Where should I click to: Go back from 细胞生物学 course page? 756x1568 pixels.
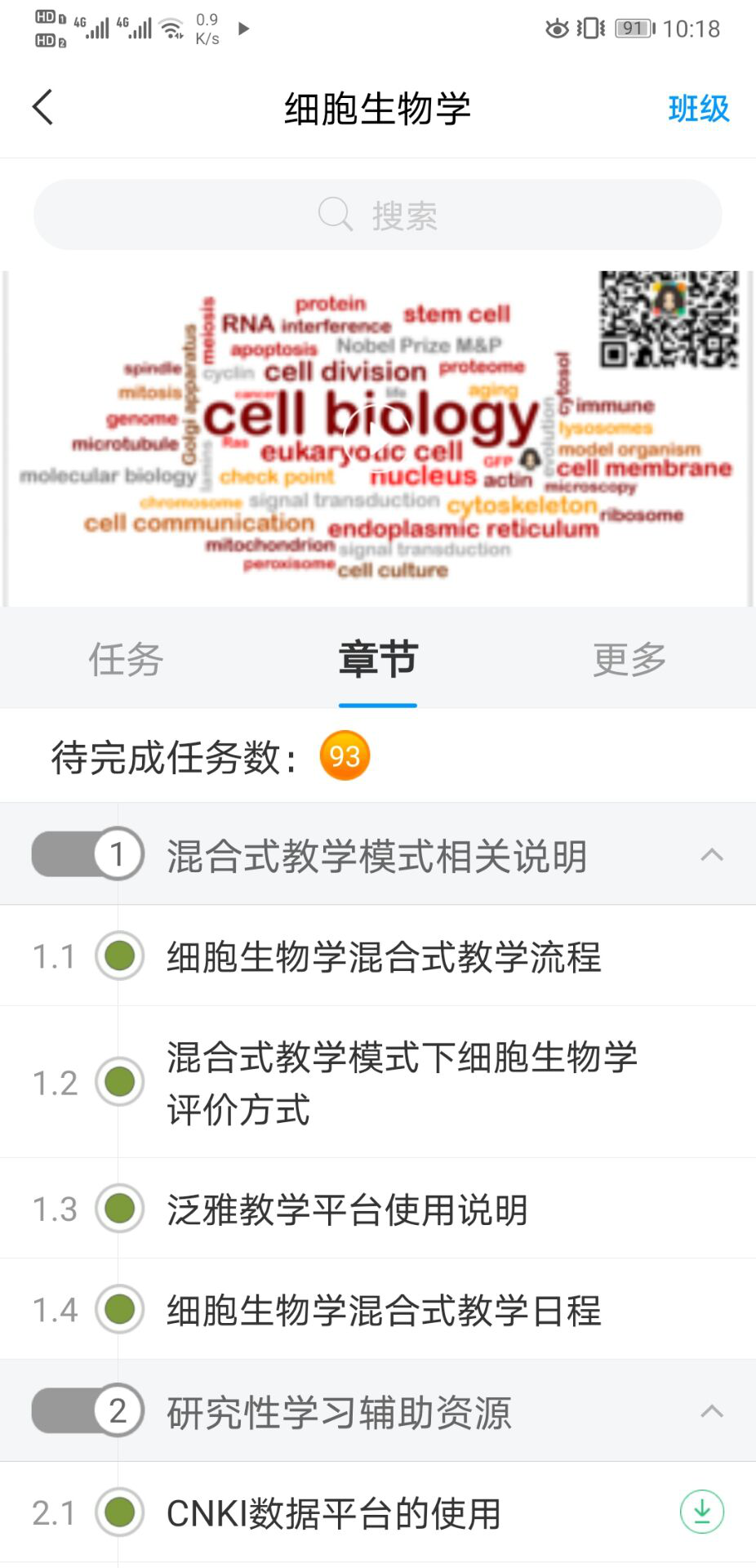tap(43, 108)
